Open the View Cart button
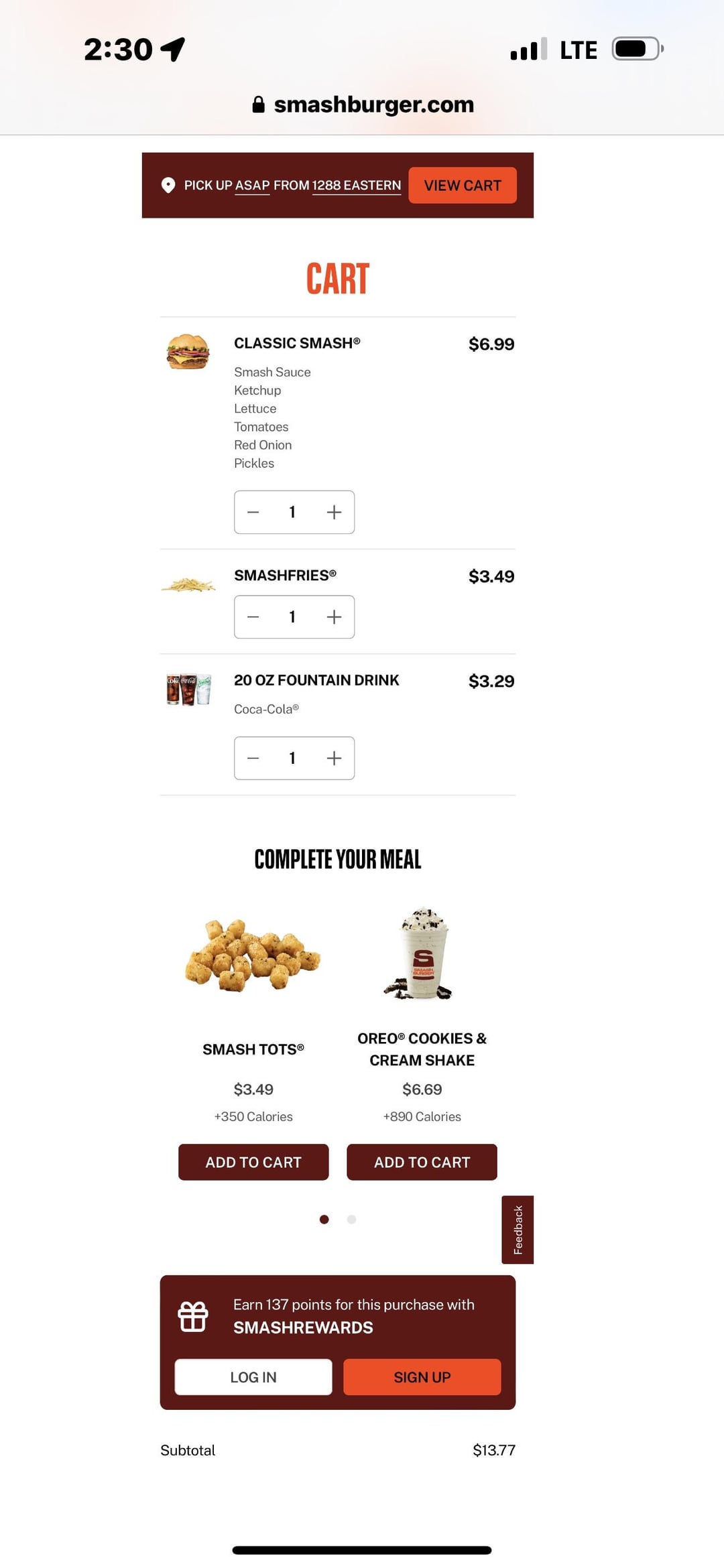 click(x=462, y=185)
